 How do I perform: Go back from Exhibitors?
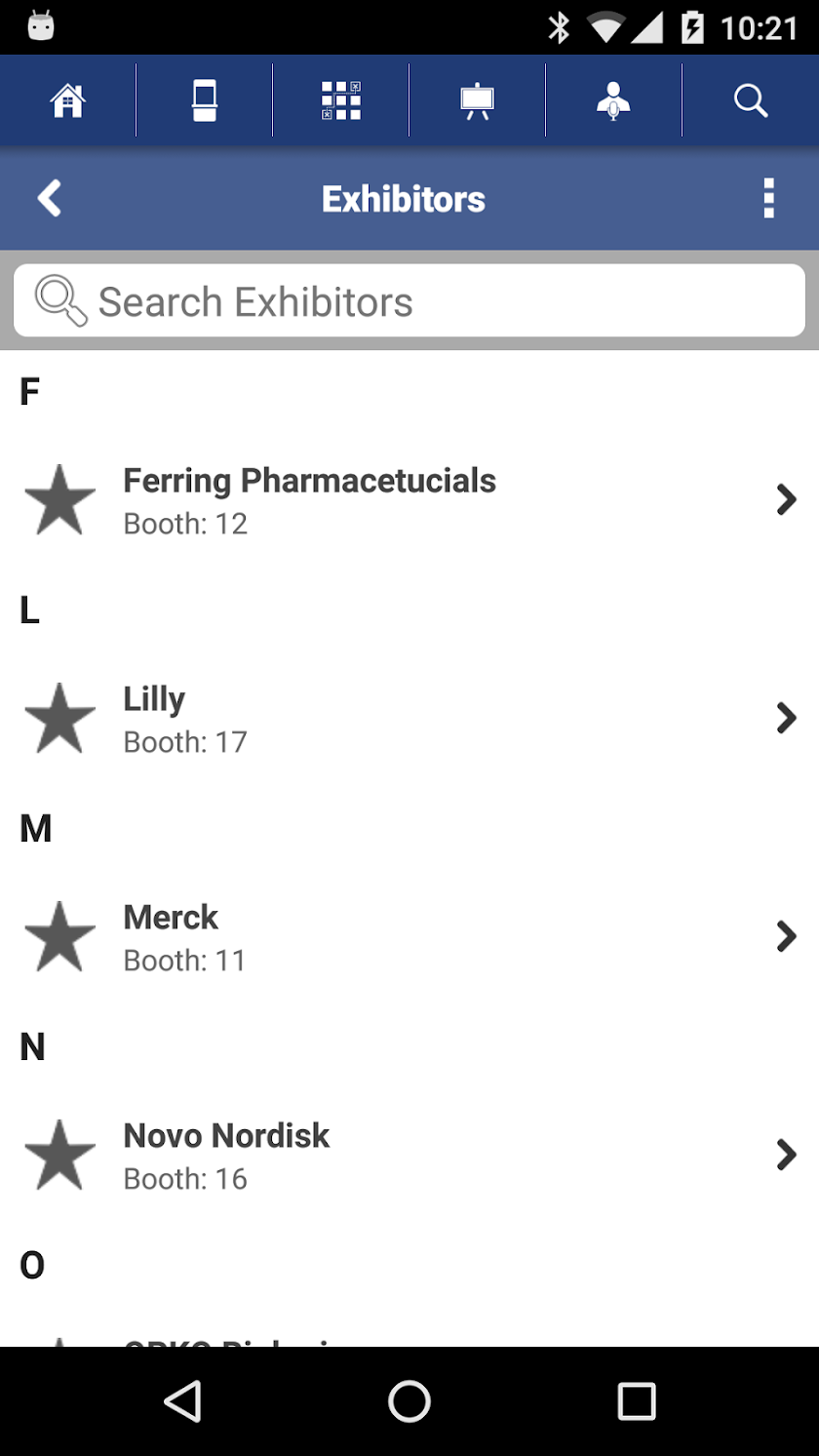(49, 199)
